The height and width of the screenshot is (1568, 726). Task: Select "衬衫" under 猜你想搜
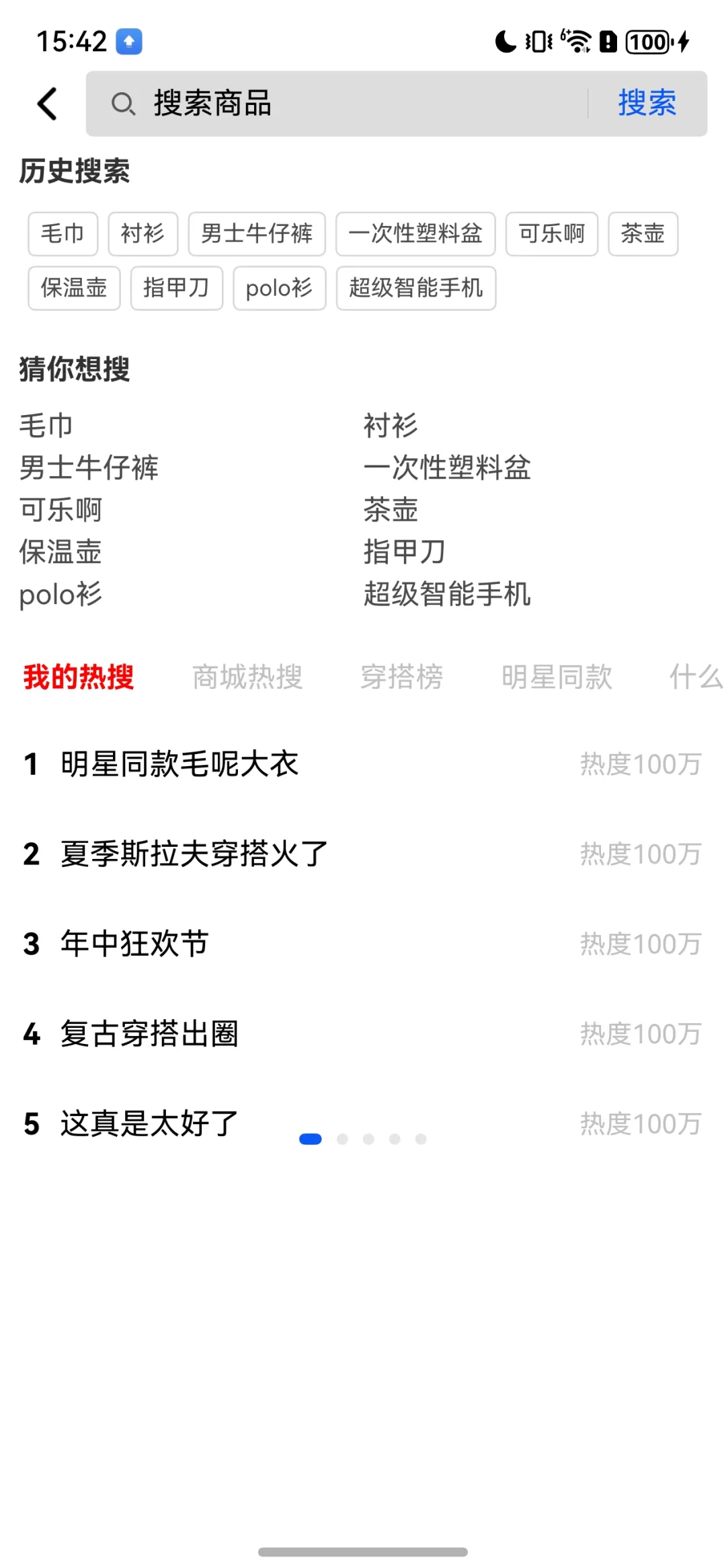[x=389, y=425]
